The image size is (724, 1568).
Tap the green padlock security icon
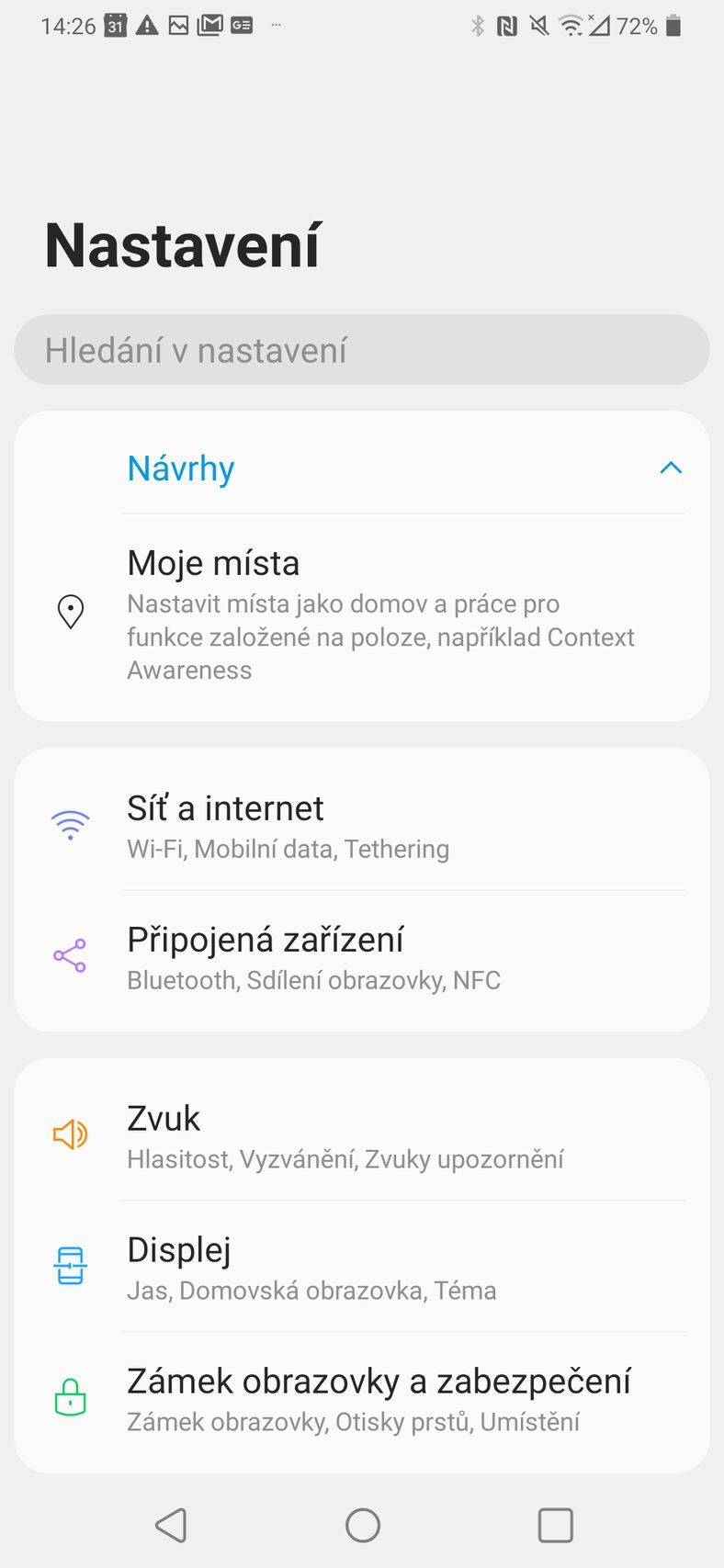click(69, 1397)
